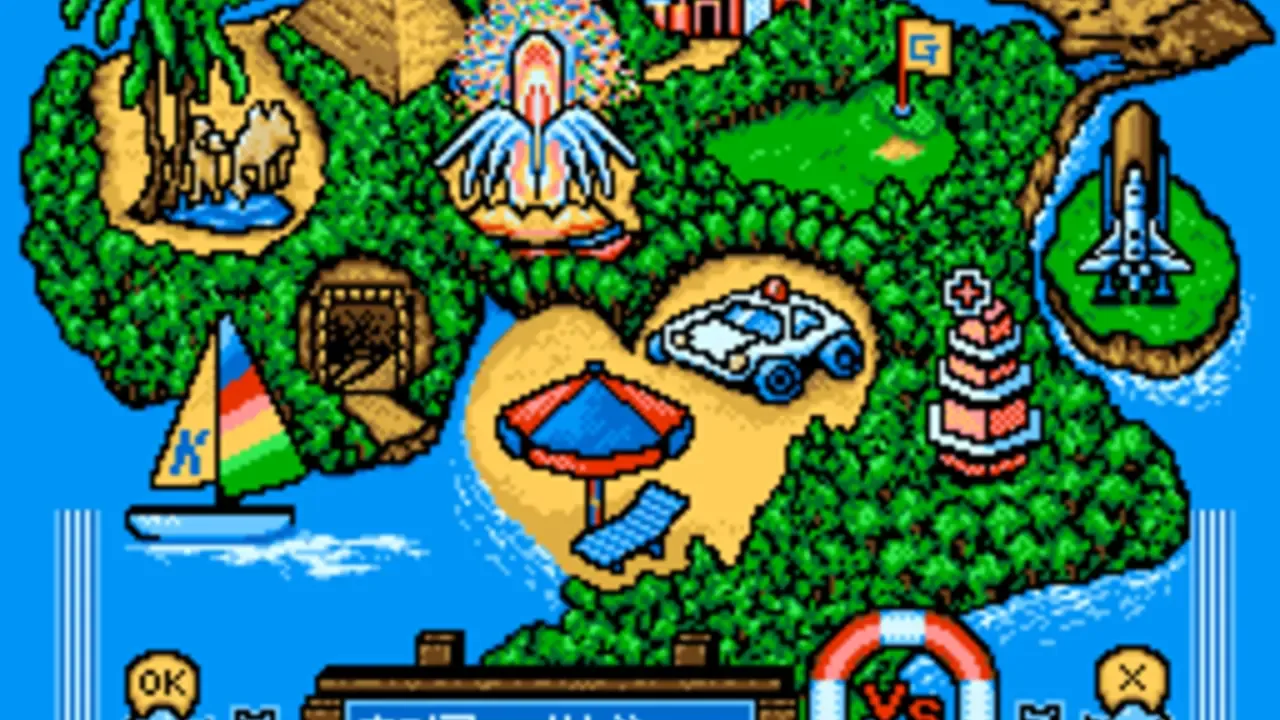Confirm selection with the OK button
The height and width of the screenshot is (720, 1280).
click(x=162, y=684)
